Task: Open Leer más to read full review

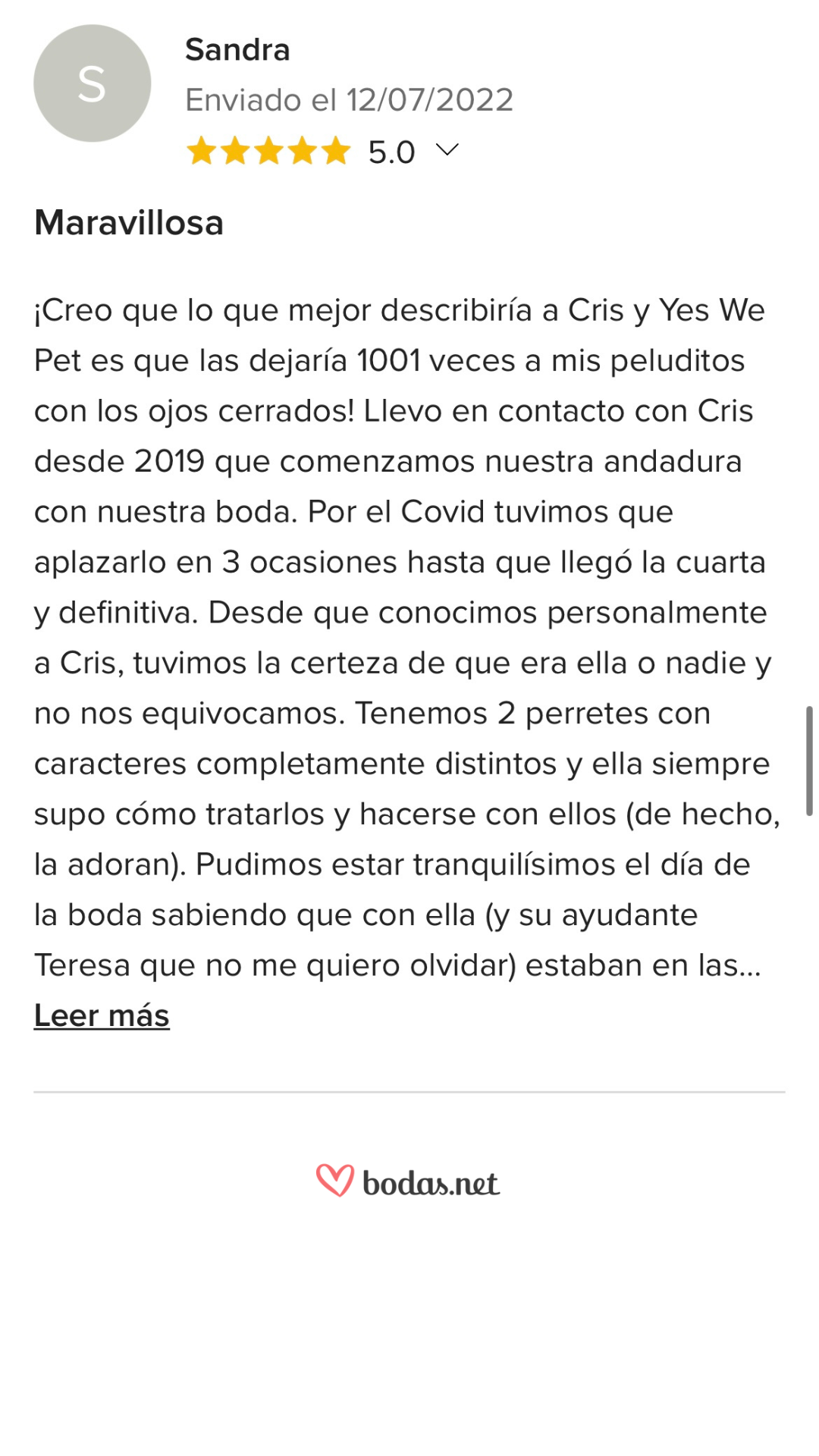Action: 102,1015
